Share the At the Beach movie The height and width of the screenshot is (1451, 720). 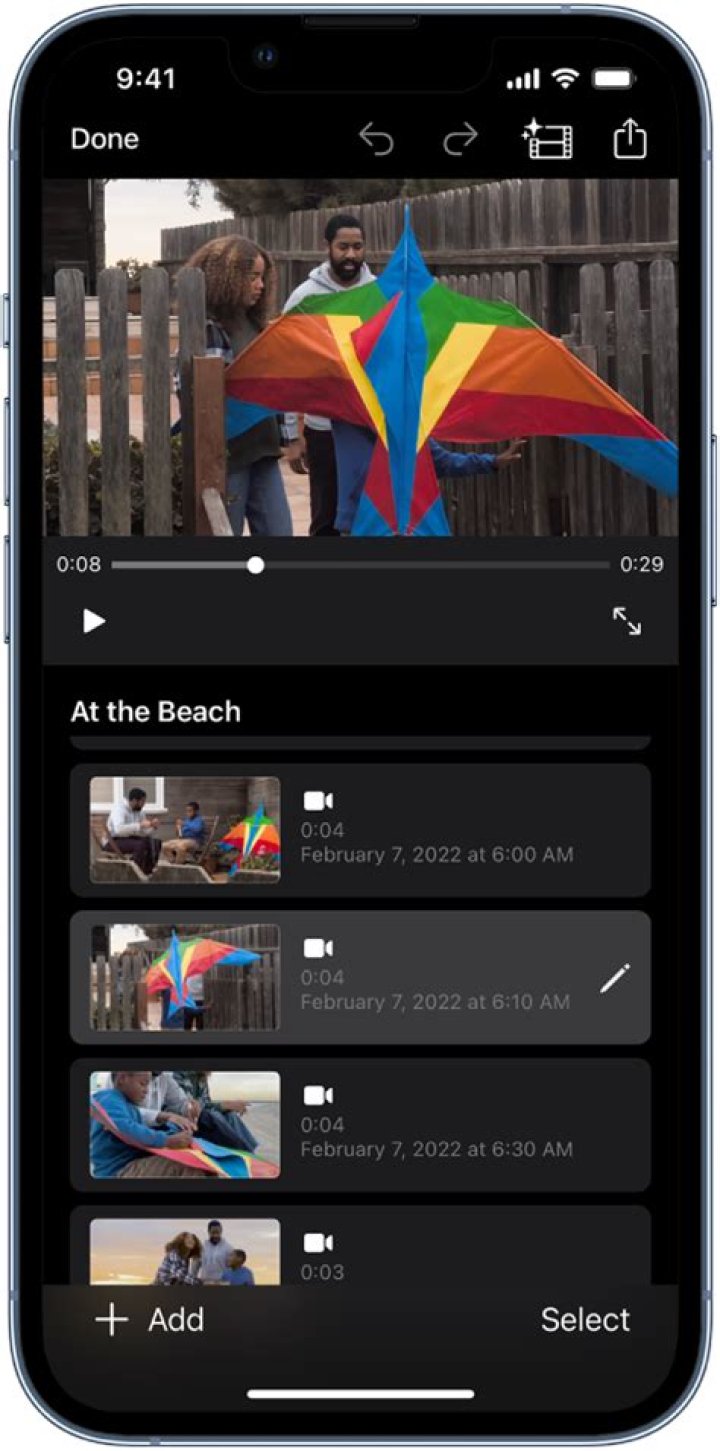630,139
